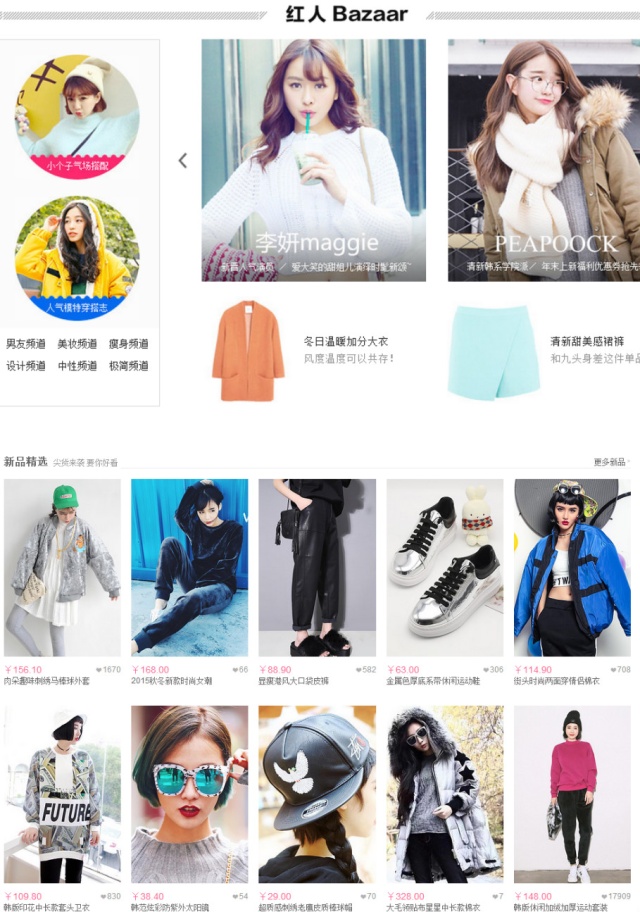
Task: Open the ¥29.00 embroidered leather baseball cap product
Action: pyautogui.click(x=317, y=794)
